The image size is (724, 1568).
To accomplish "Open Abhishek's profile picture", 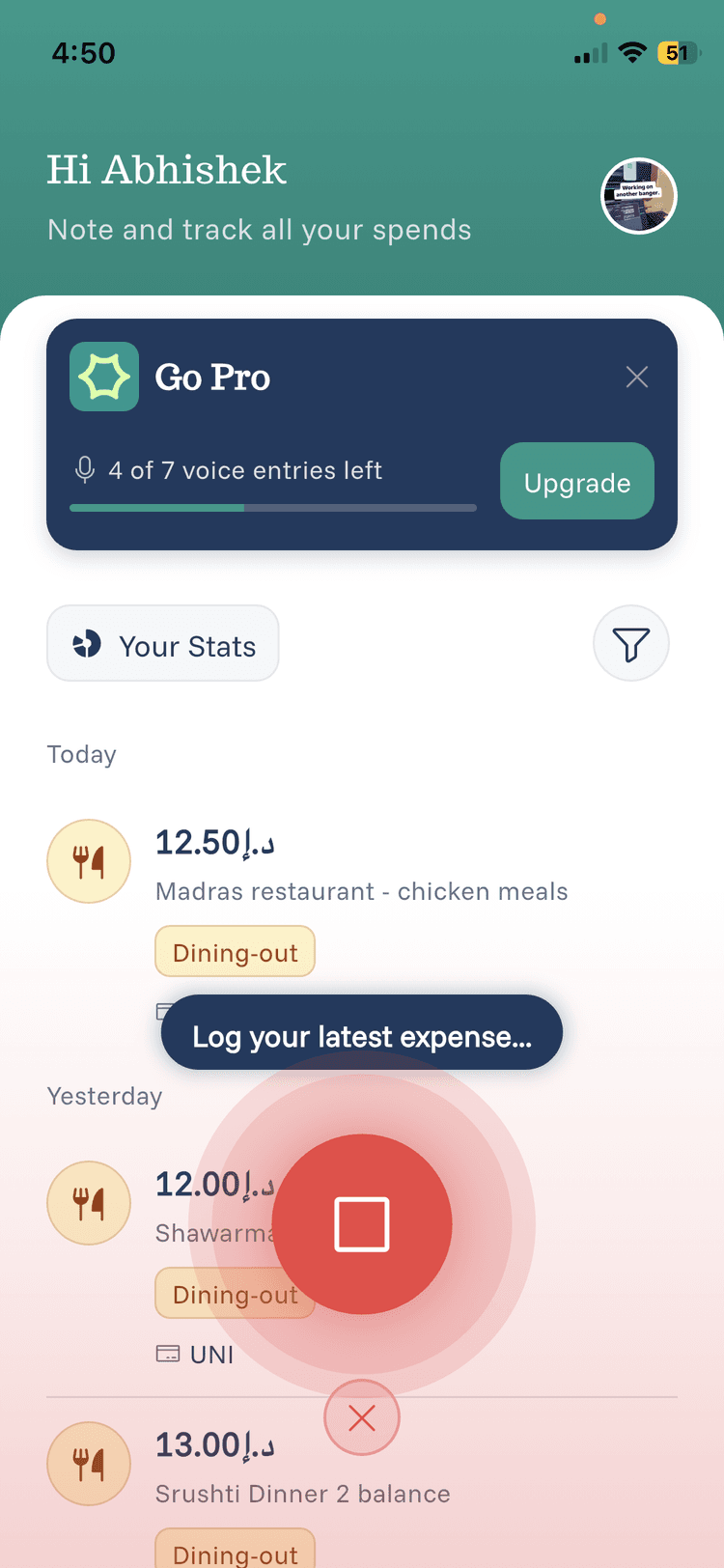I will 639,196.
